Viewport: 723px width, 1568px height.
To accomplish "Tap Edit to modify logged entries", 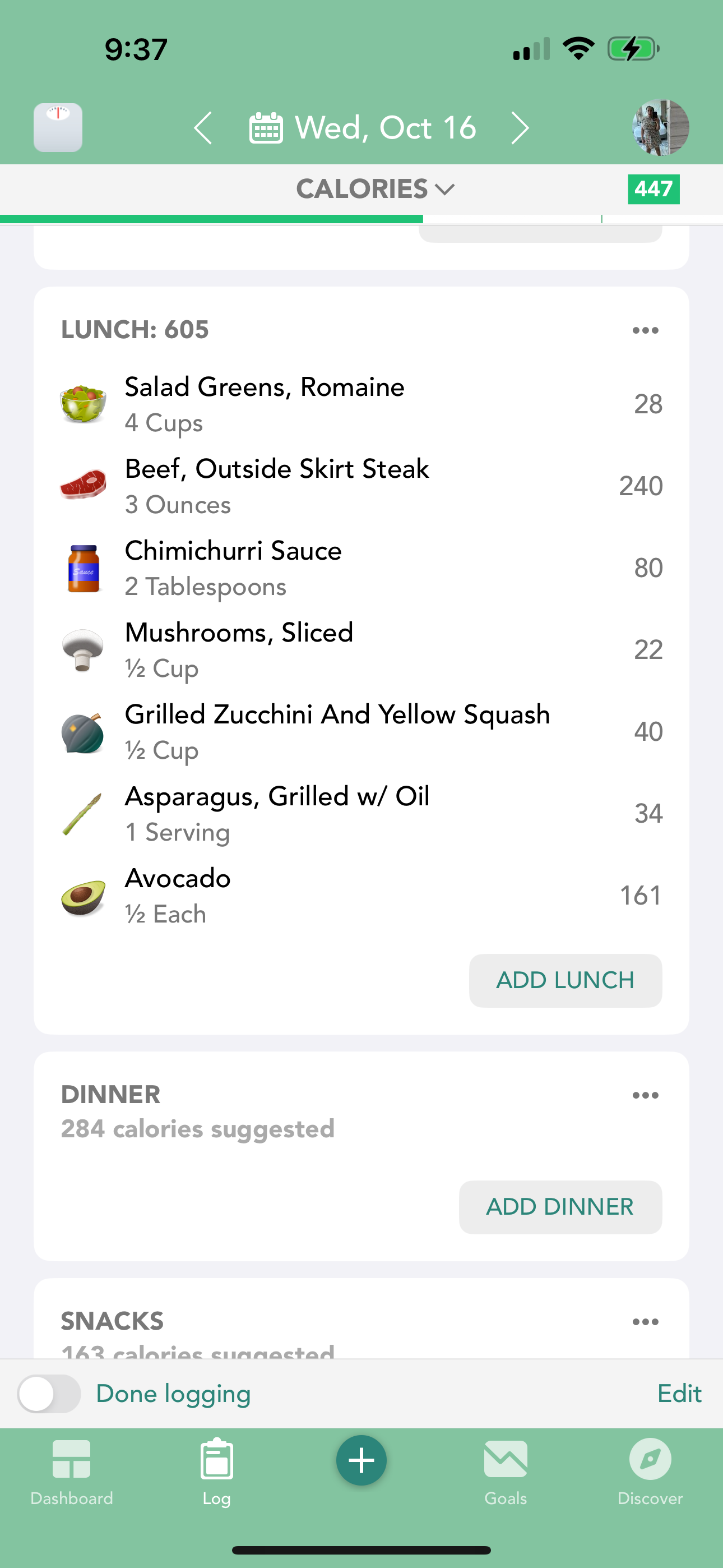I will (680, 1393).
